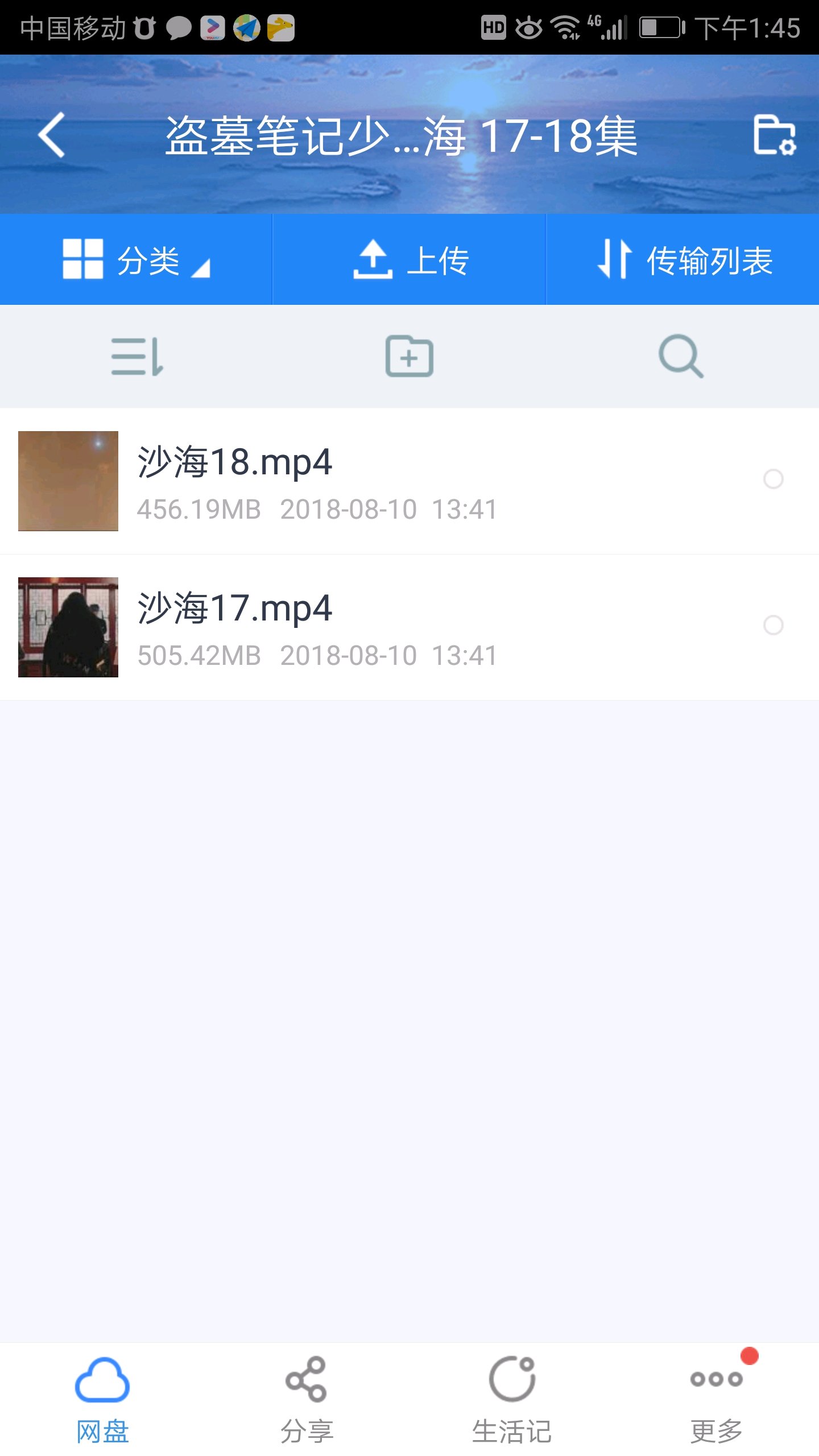Search files in this folder
The image size is (819, 1456).
[681, 357]
